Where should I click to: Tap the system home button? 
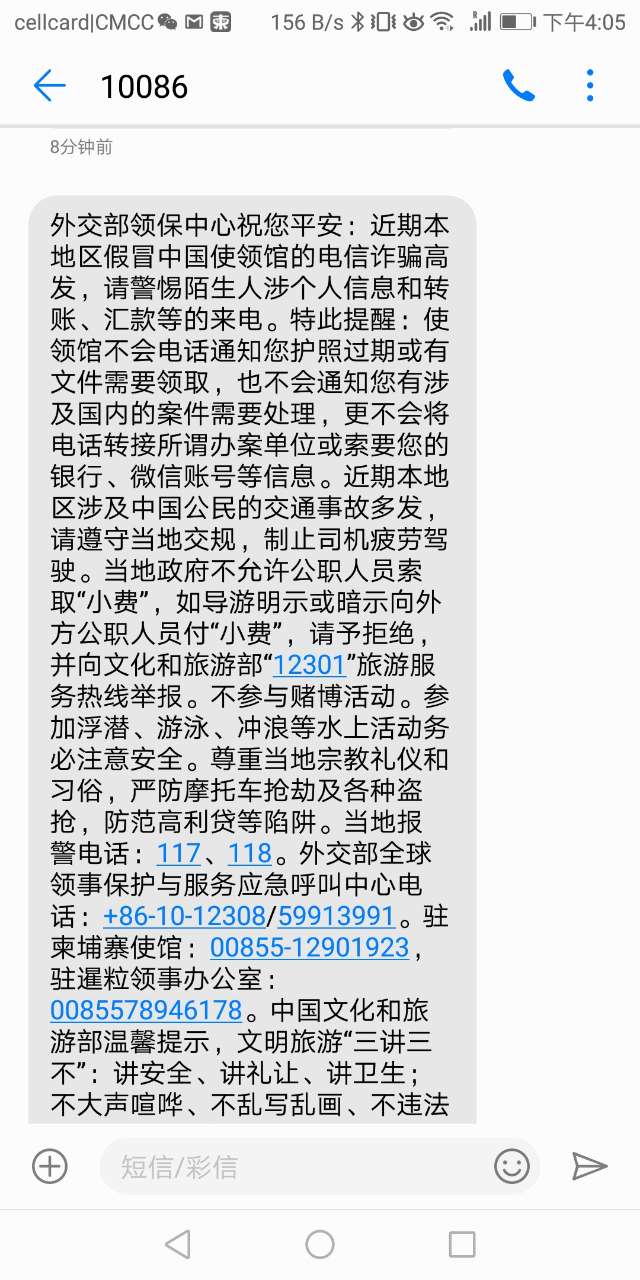pos(320,1244)
